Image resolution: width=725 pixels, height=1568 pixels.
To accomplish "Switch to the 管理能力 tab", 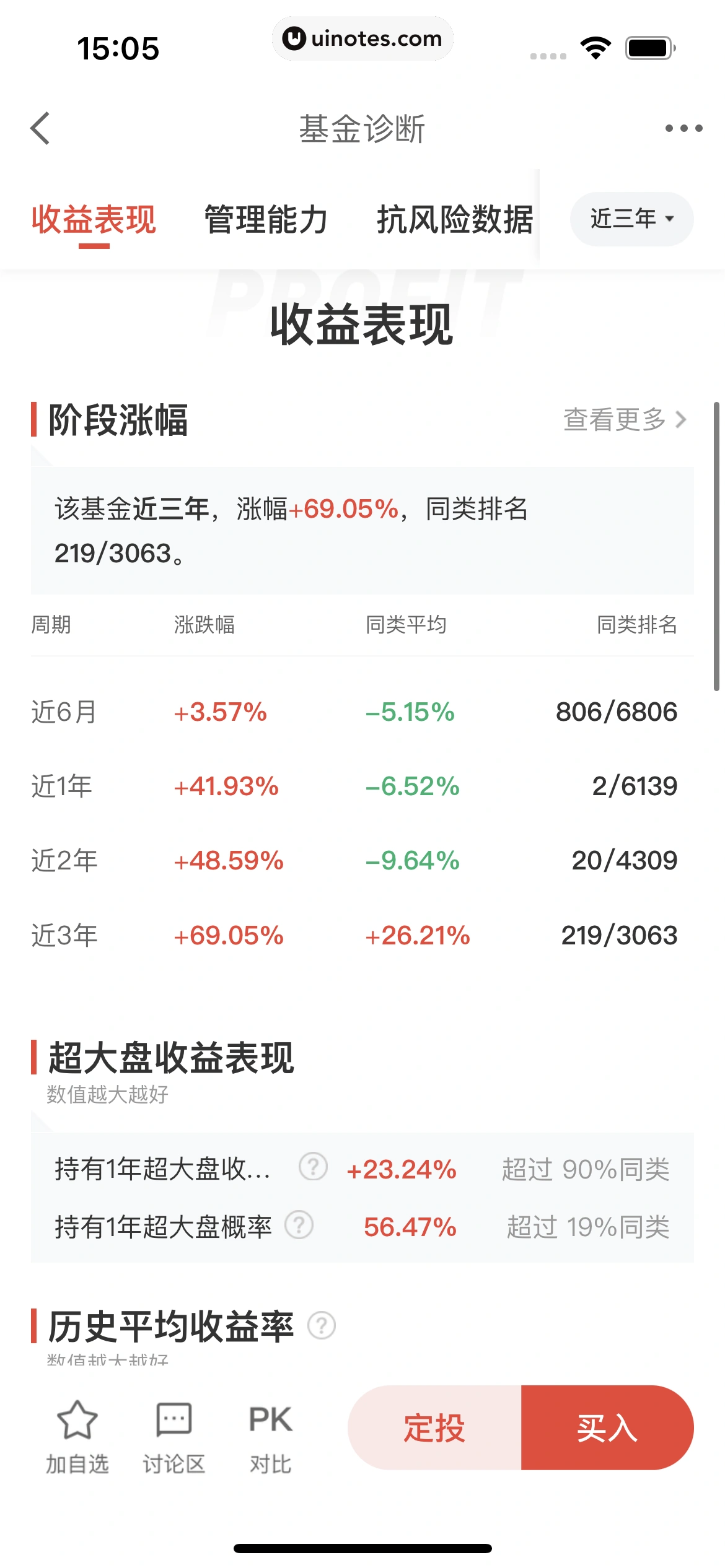I will (265, 218).
